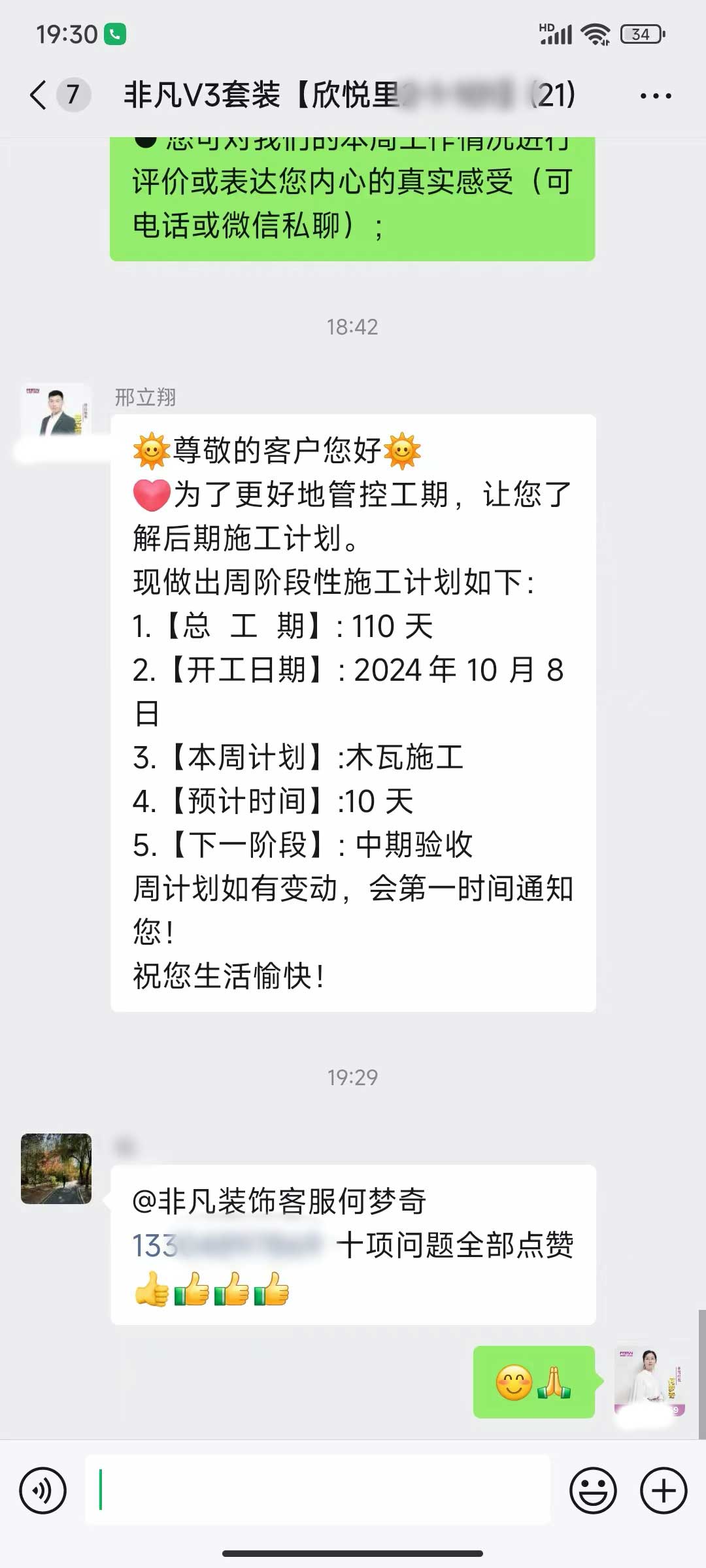
Task: Open my own avatar profile
Action: (x=648, y=1381)
